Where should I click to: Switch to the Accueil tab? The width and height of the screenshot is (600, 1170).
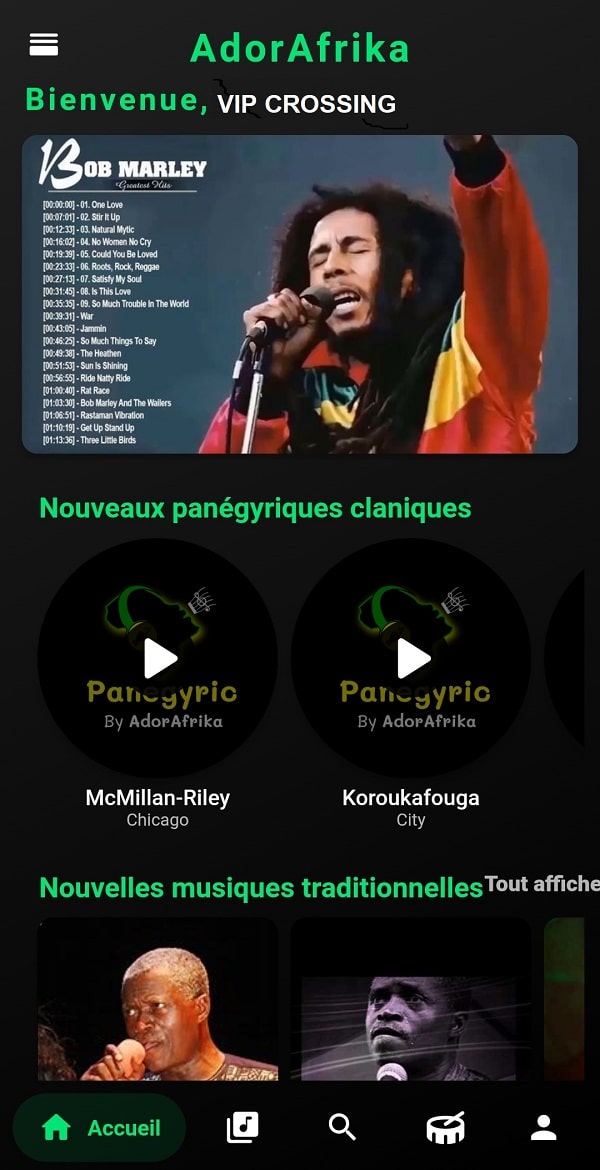click(x=100, y=1128)
